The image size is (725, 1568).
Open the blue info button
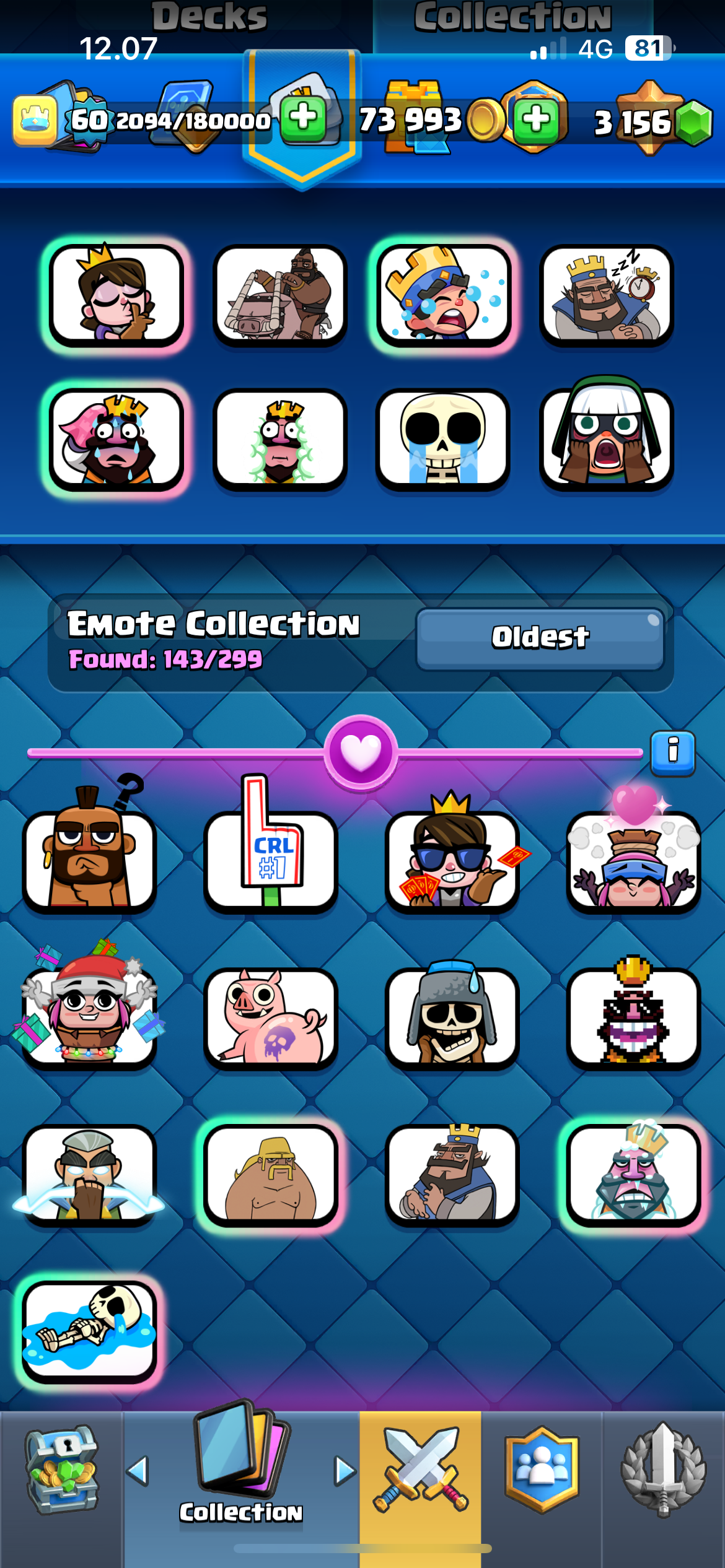pyautogui.click(x=673, y=753)
